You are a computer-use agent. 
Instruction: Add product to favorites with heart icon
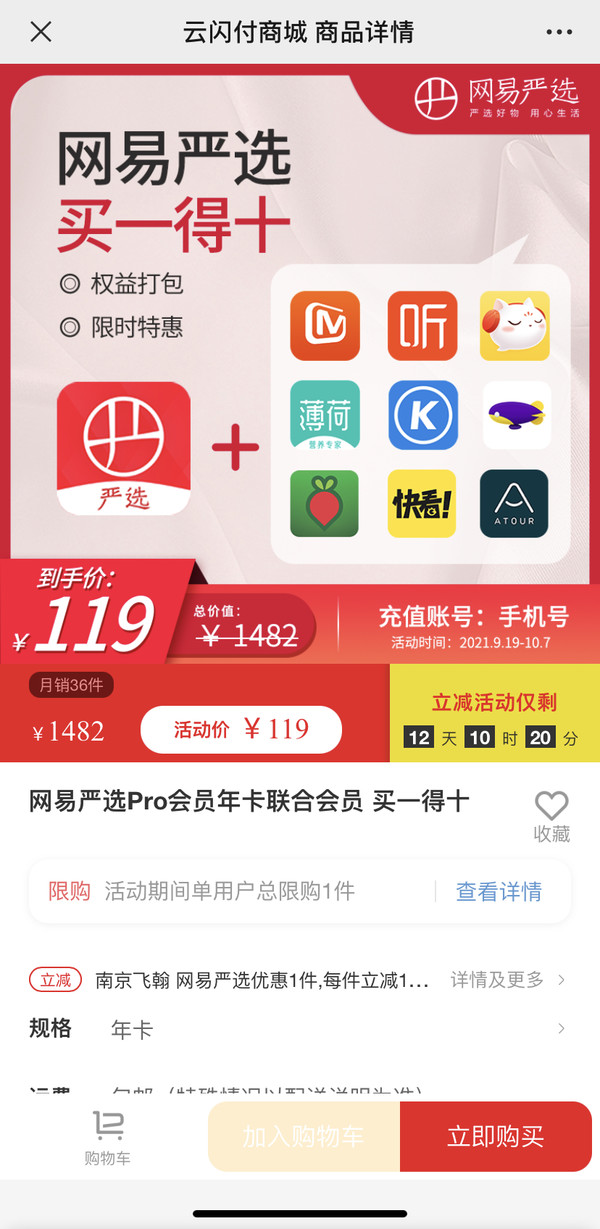551,816
